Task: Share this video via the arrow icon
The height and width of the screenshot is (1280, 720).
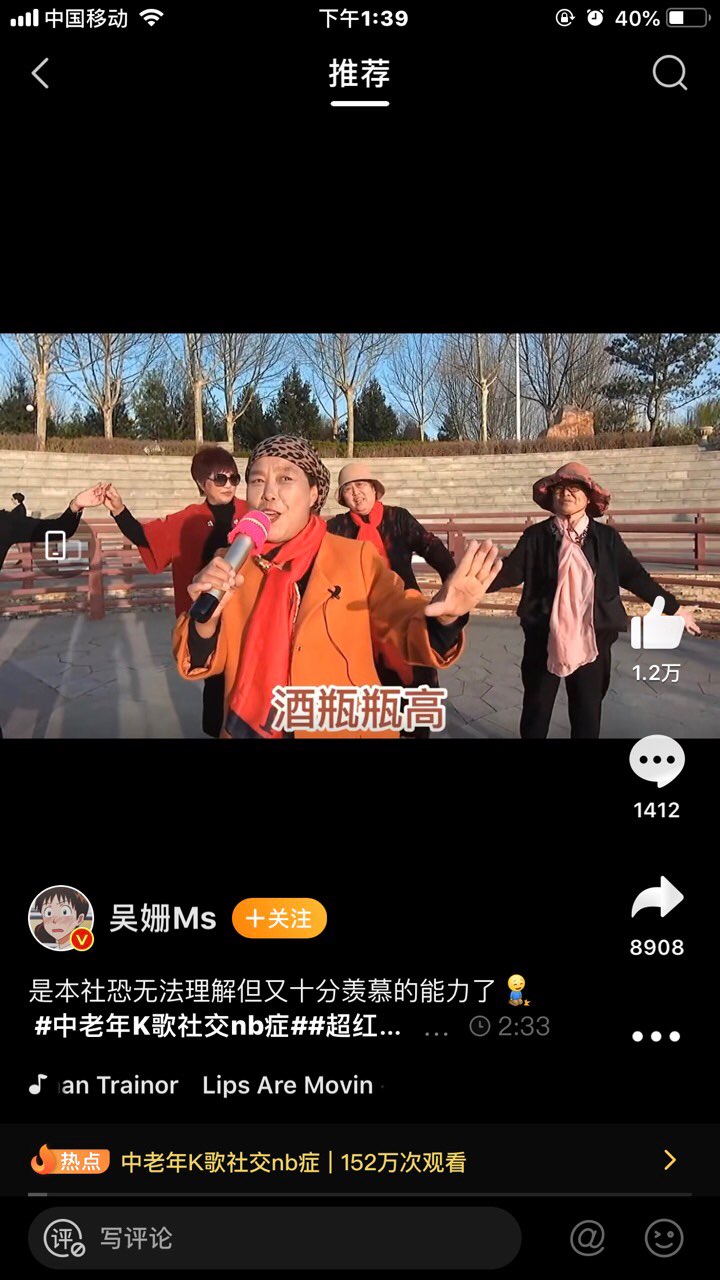Action: (x=656, y=899)
